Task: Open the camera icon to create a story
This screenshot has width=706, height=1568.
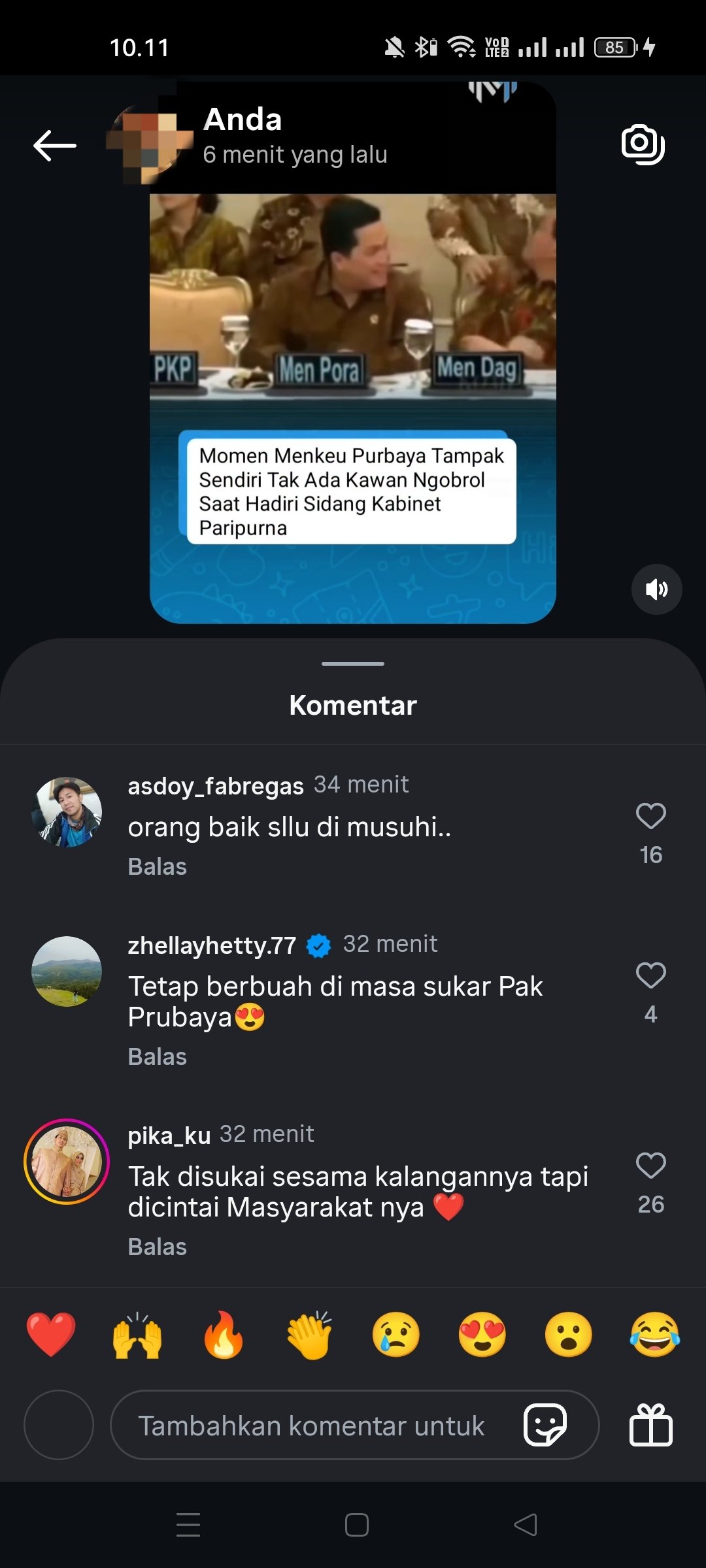Action: pyautogui.click(x=643, y=144)
